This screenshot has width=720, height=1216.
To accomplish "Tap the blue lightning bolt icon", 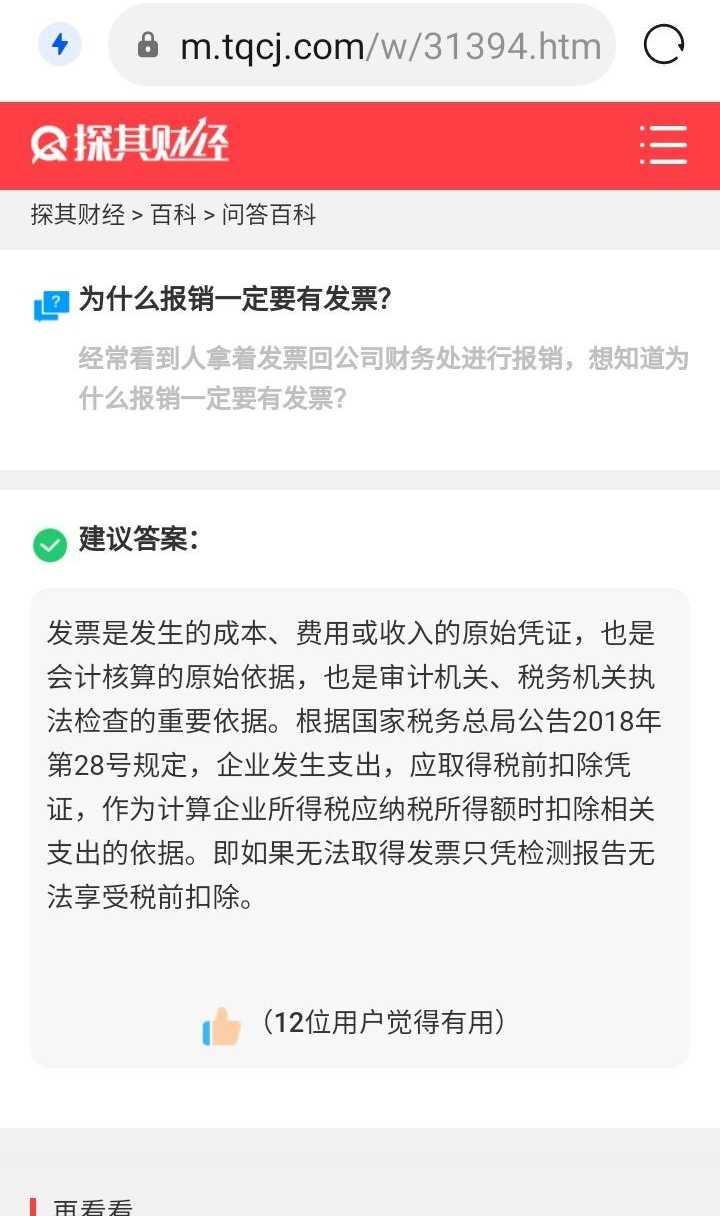I will (59, 45).
